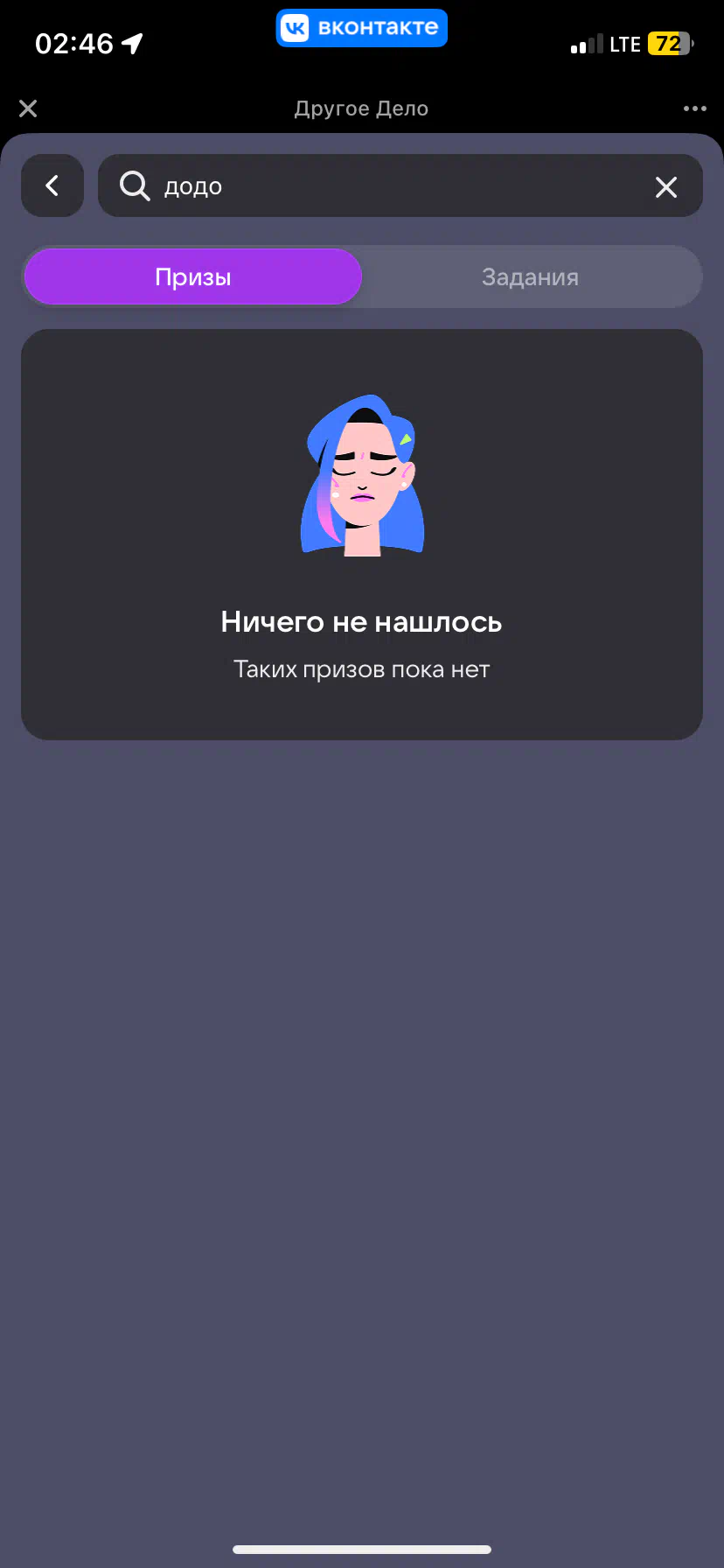724x1568 pixels.
Task: Open the three-dot overflow menu
Action: [695, 108]
